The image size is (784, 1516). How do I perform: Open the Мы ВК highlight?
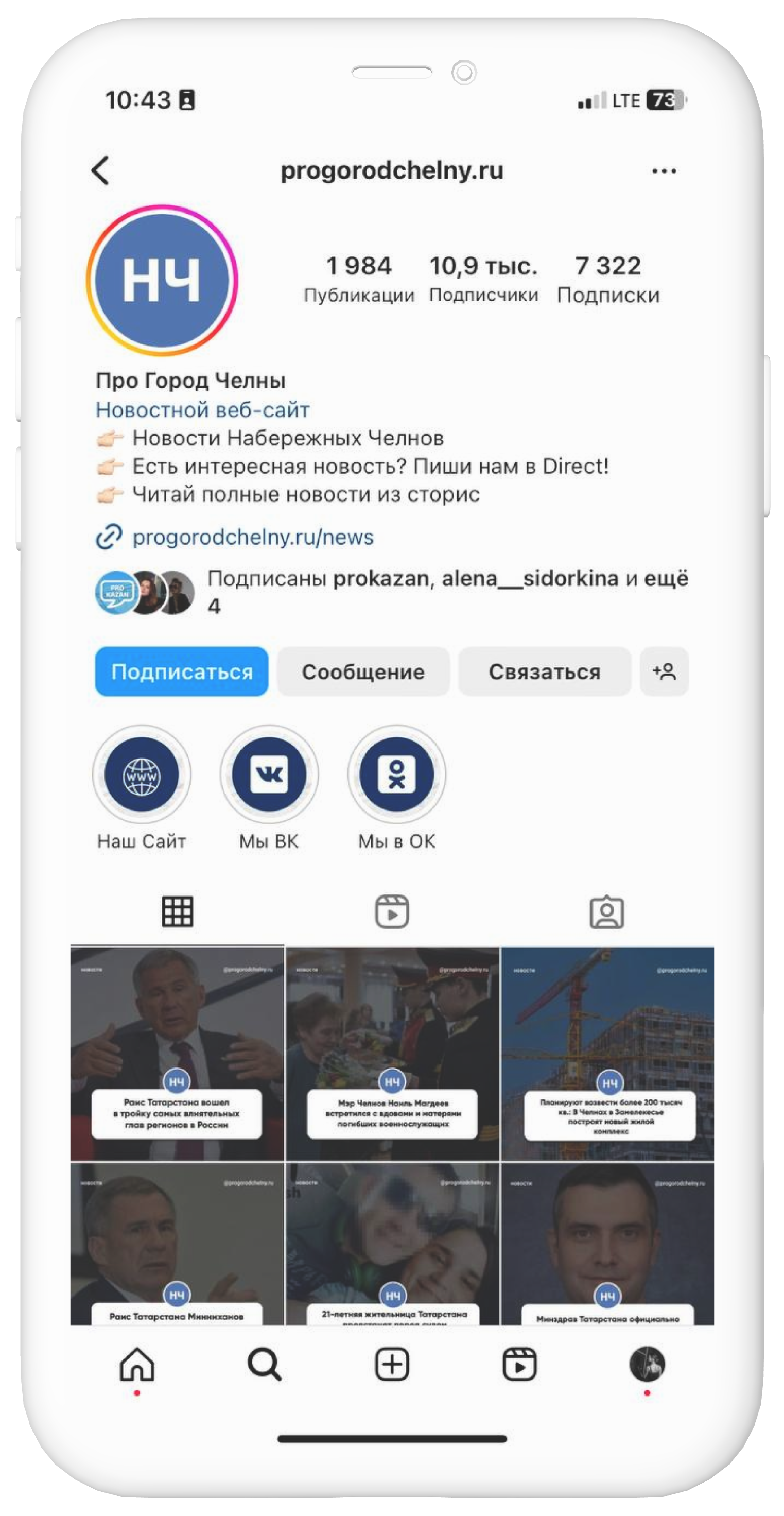coord(269,774)
